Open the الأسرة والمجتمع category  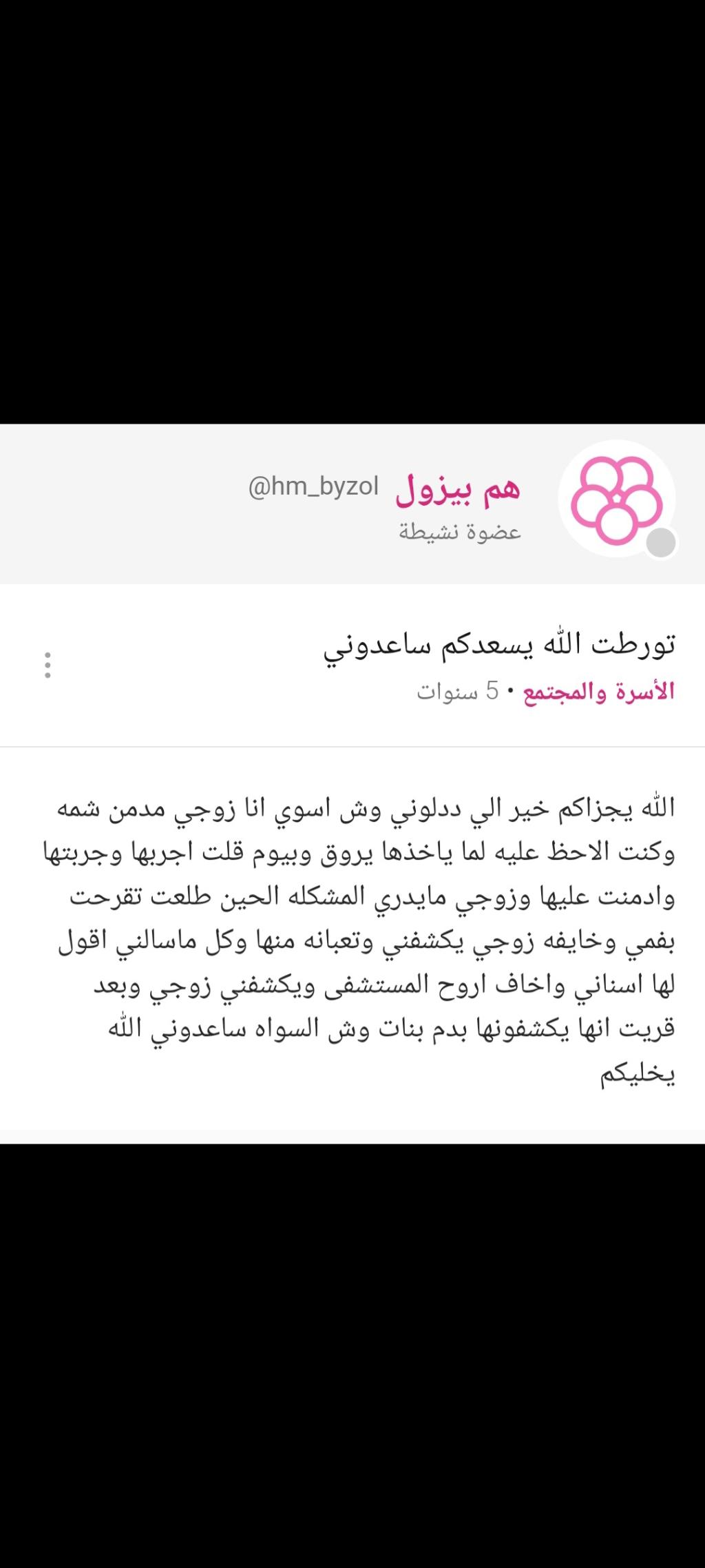[599, 691]
